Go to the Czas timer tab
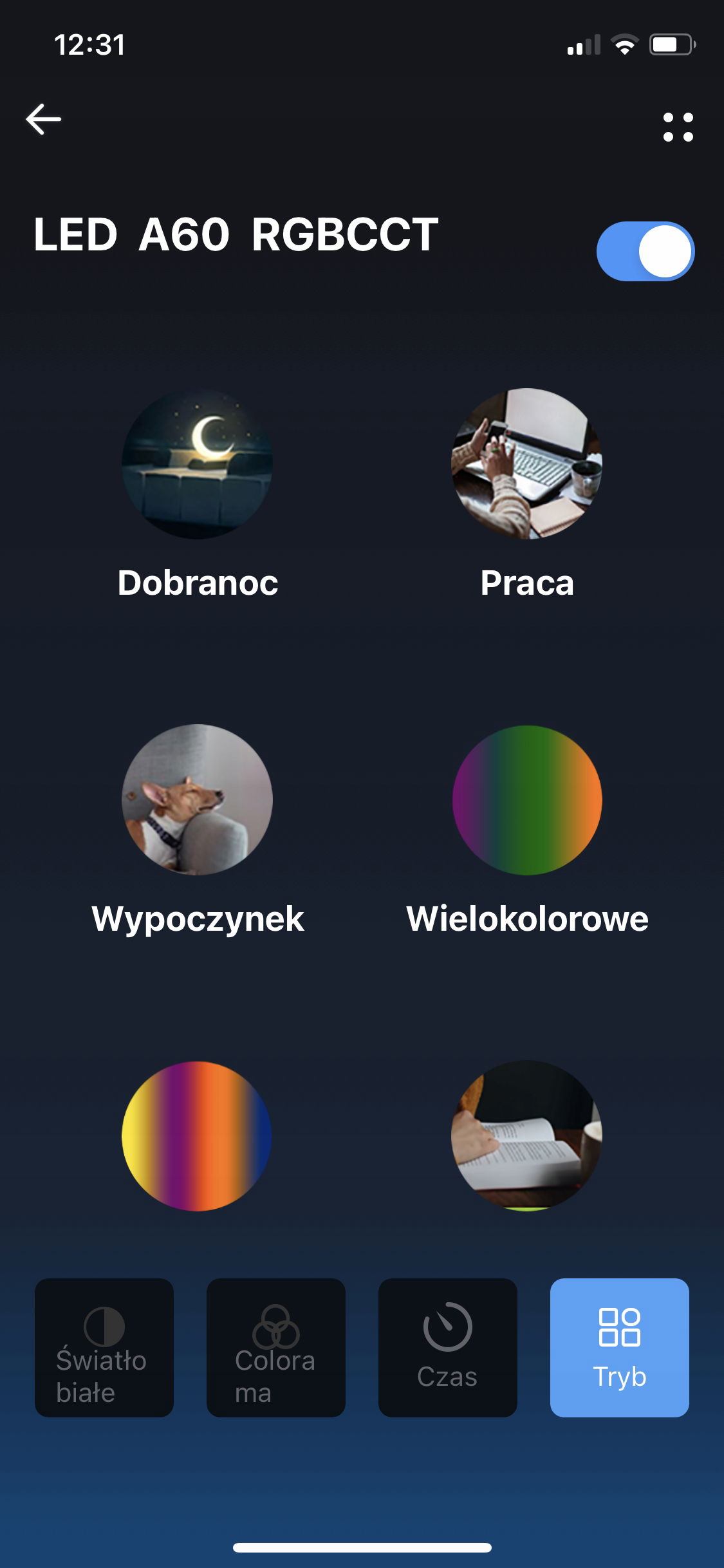Screen dimensions: 724x1568 [x=447, y=1347]
